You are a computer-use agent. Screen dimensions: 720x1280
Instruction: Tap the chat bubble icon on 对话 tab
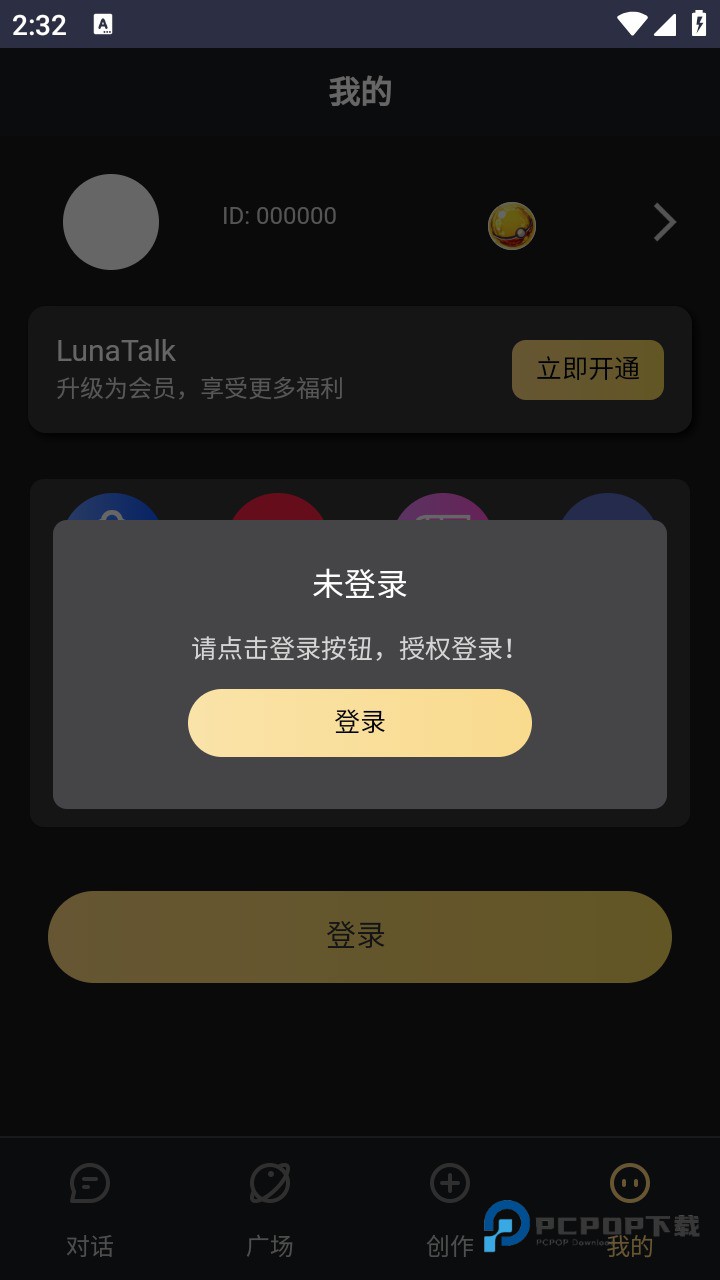(89, 1183)
